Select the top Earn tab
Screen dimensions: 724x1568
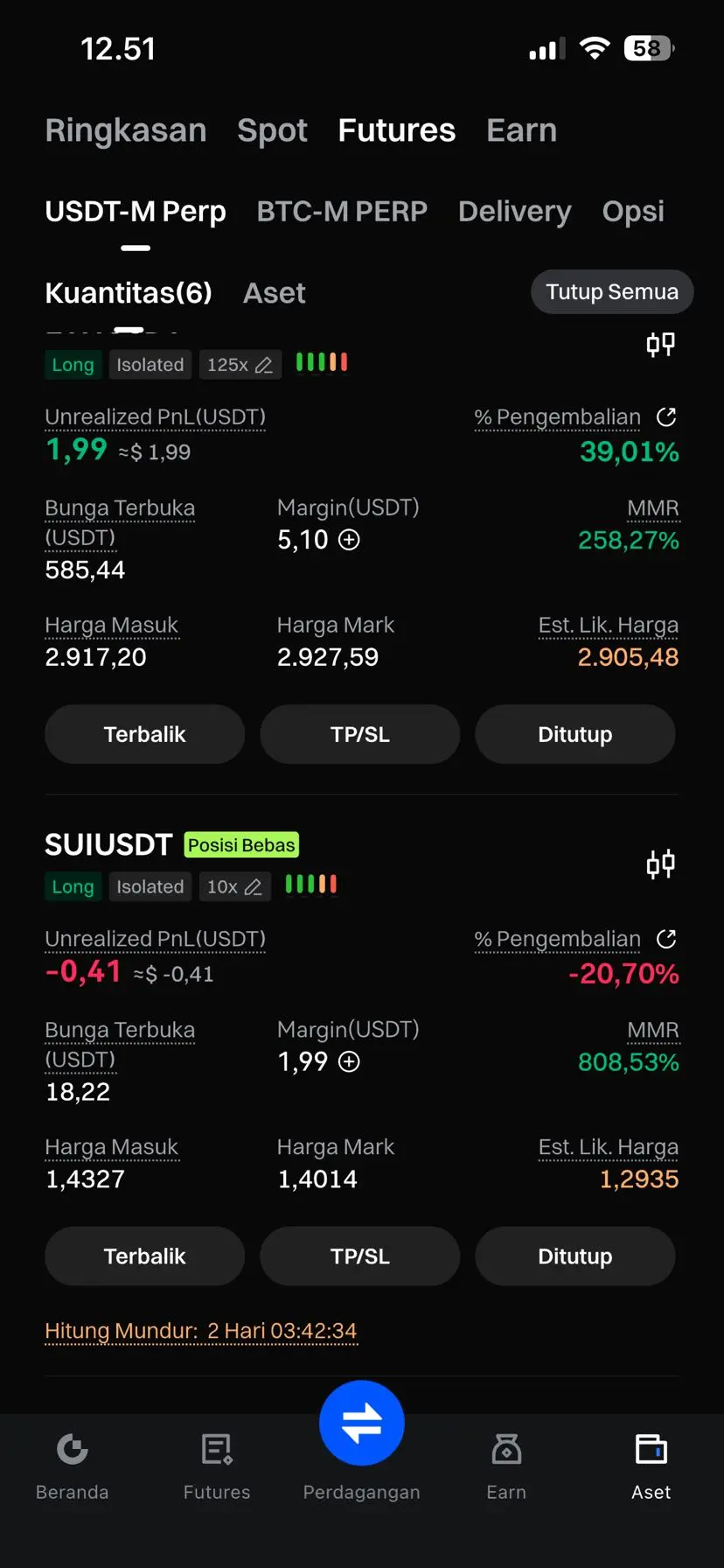click(521, 130)
